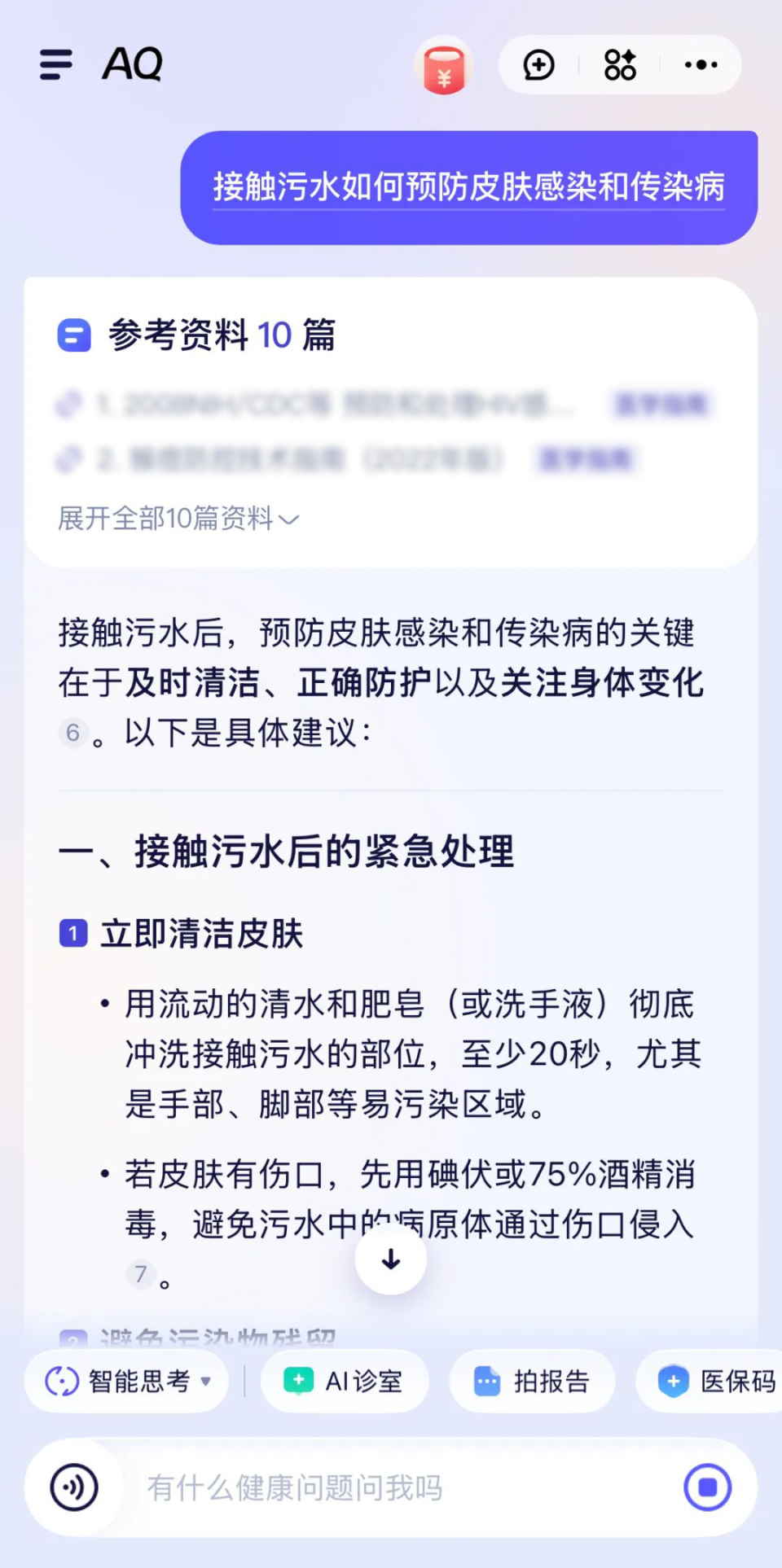Open citation number 7

[x=141, y=1273]
